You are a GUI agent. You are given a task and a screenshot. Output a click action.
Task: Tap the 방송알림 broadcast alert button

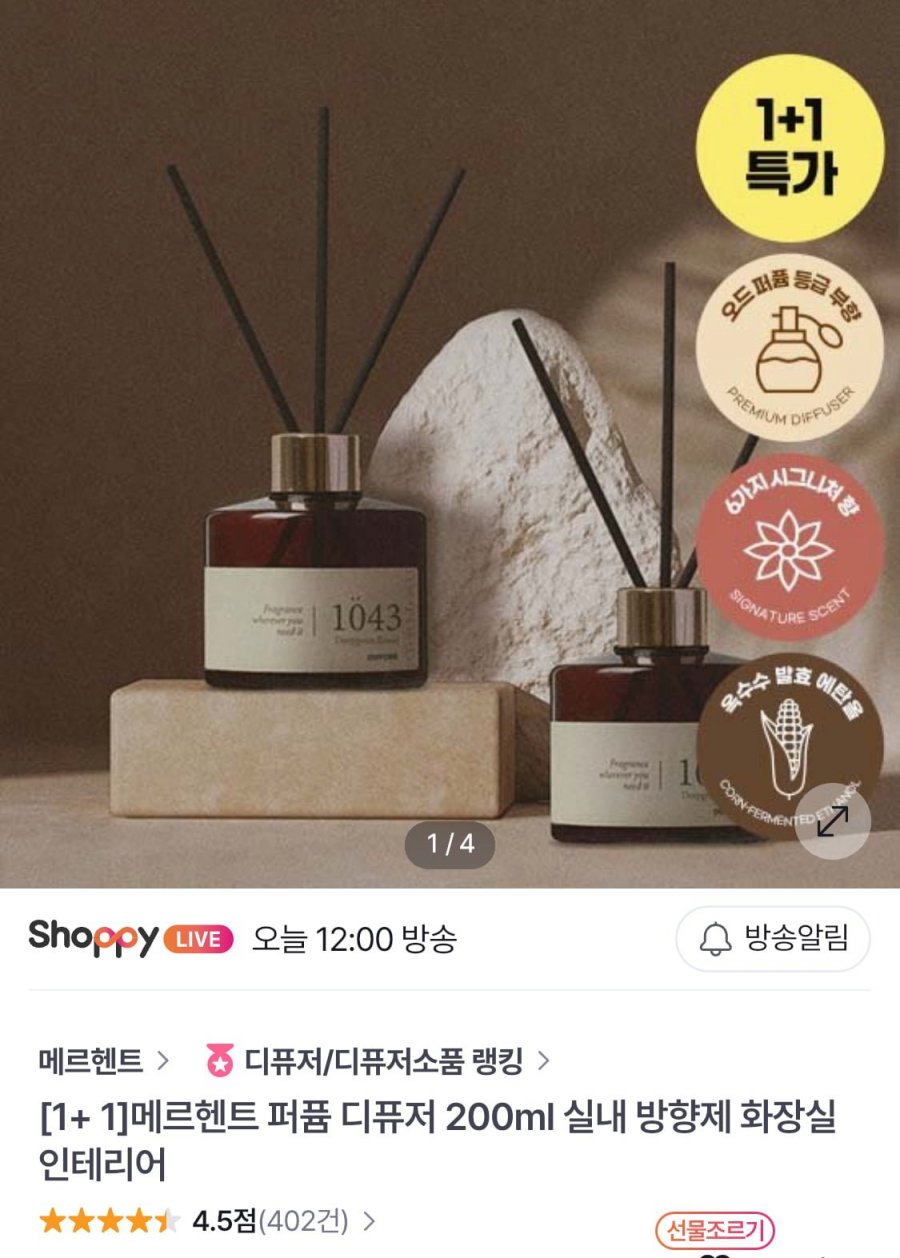pyautogui.click(x=773, y=939)
